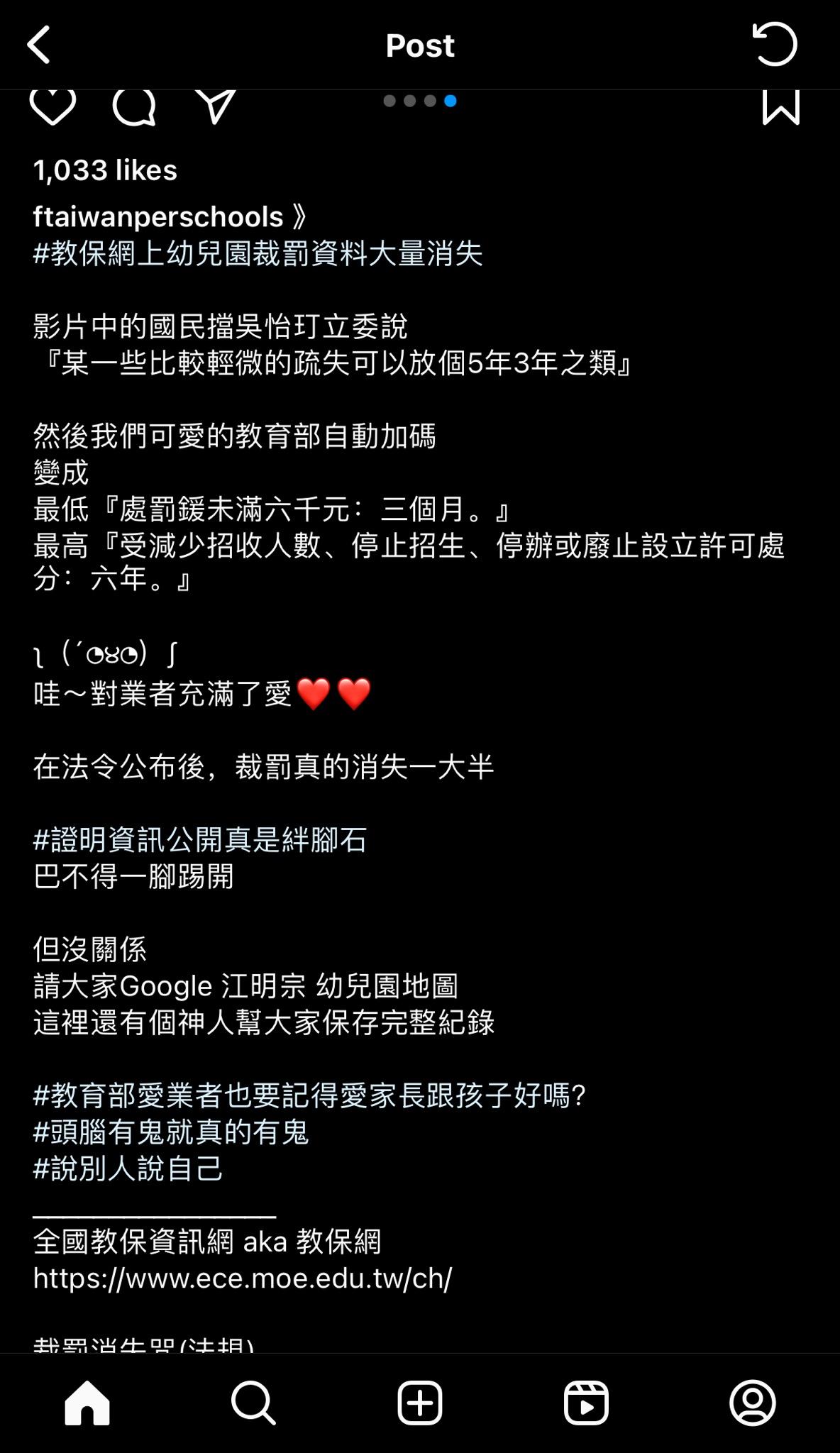Tap the refresh icon in header

pyautogui.click(x=774, y=45)
